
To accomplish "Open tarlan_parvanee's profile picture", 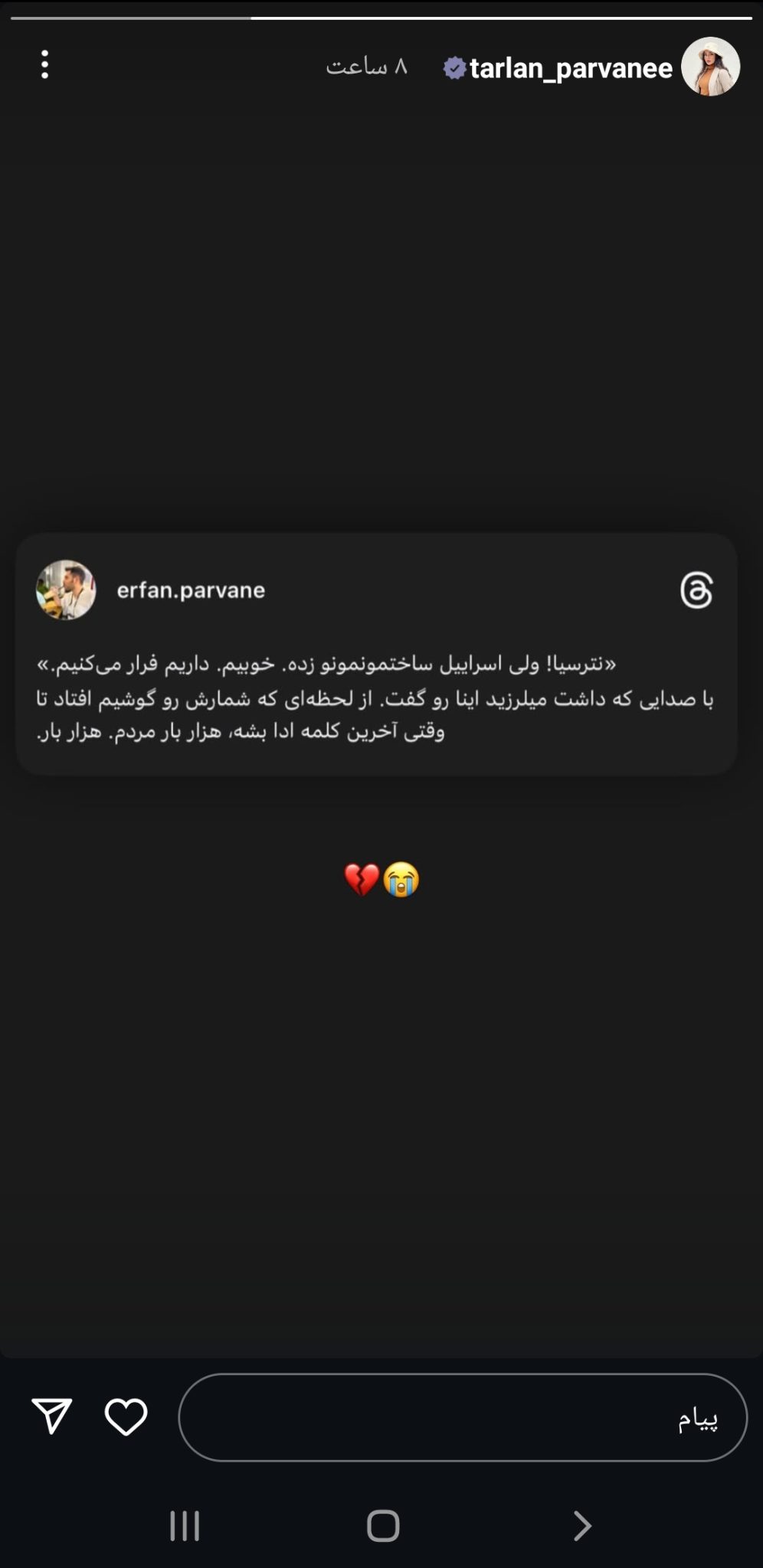I will [x=710, y=67].
